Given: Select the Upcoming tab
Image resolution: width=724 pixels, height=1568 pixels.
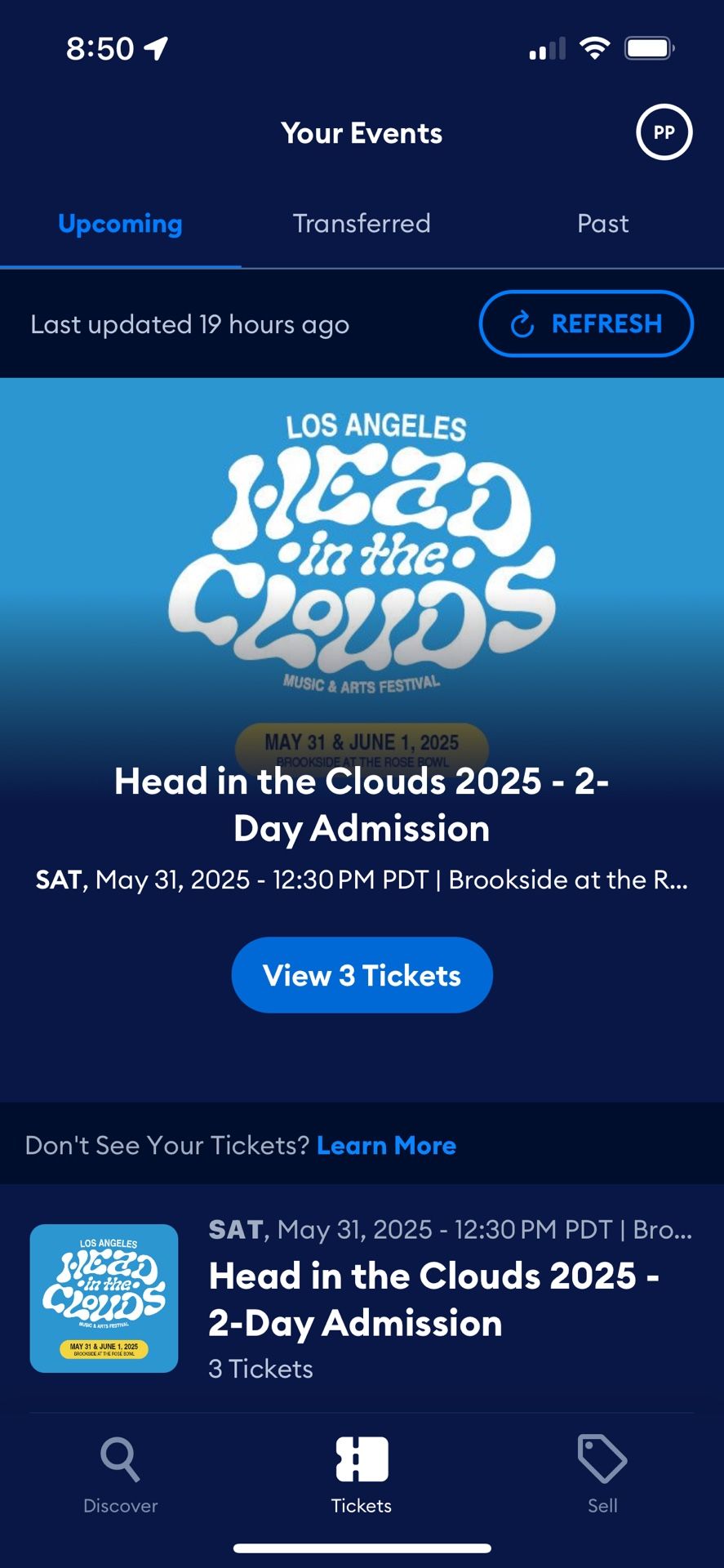Looking at the screenshot, I should point(120,223).
